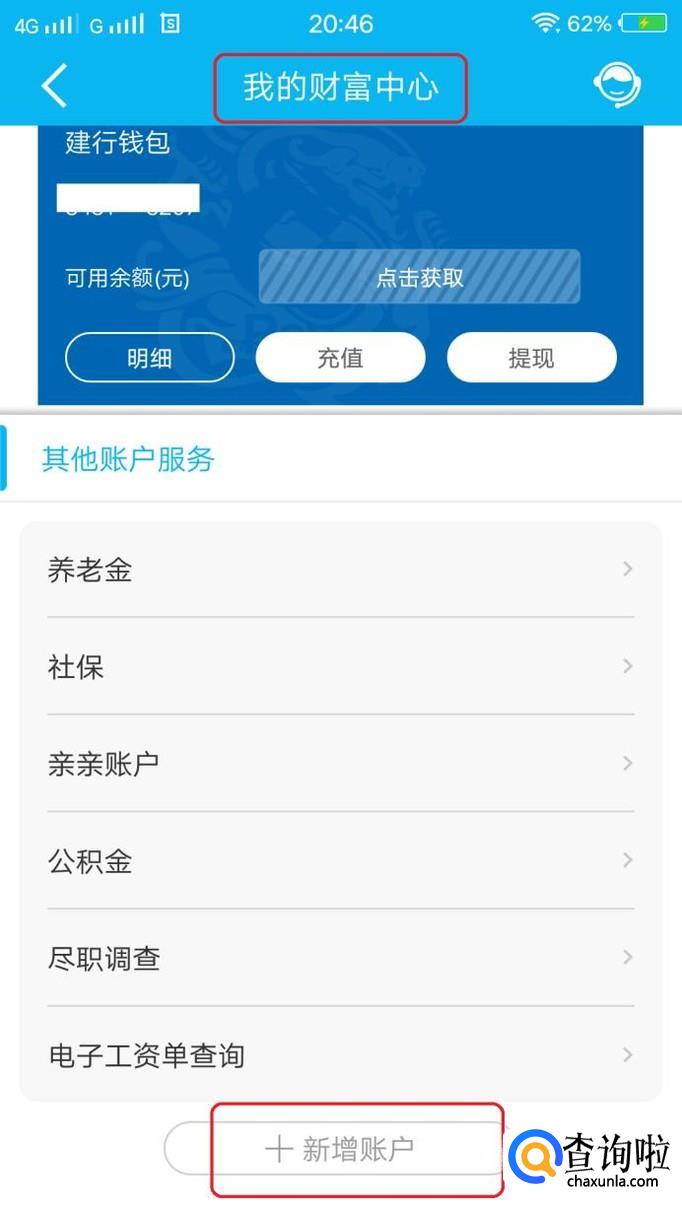The height and width of the screenshot is (1212, 682).
Task: Open the 养老金 pension row
Action: pyautogui.click(x=340, y=570)
